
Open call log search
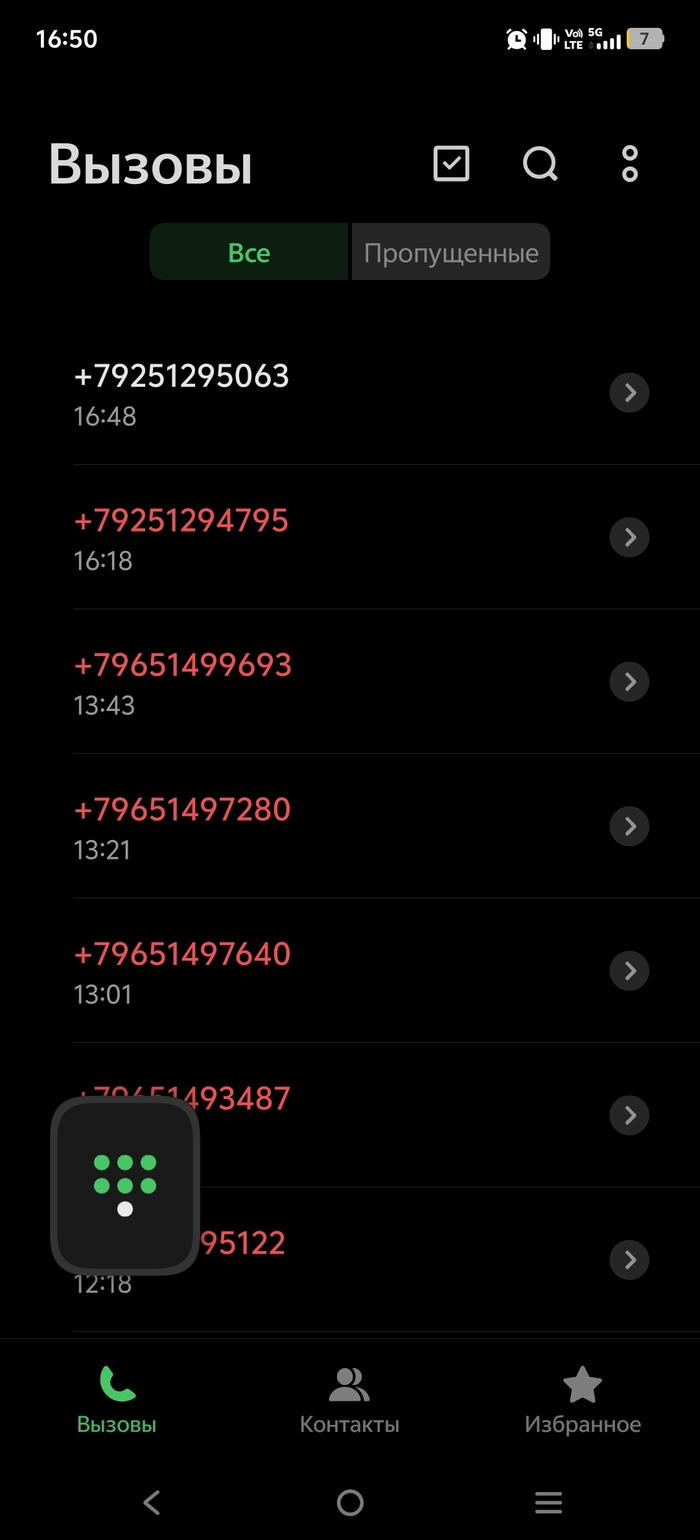pyautogui.click(x=540, y=164)
